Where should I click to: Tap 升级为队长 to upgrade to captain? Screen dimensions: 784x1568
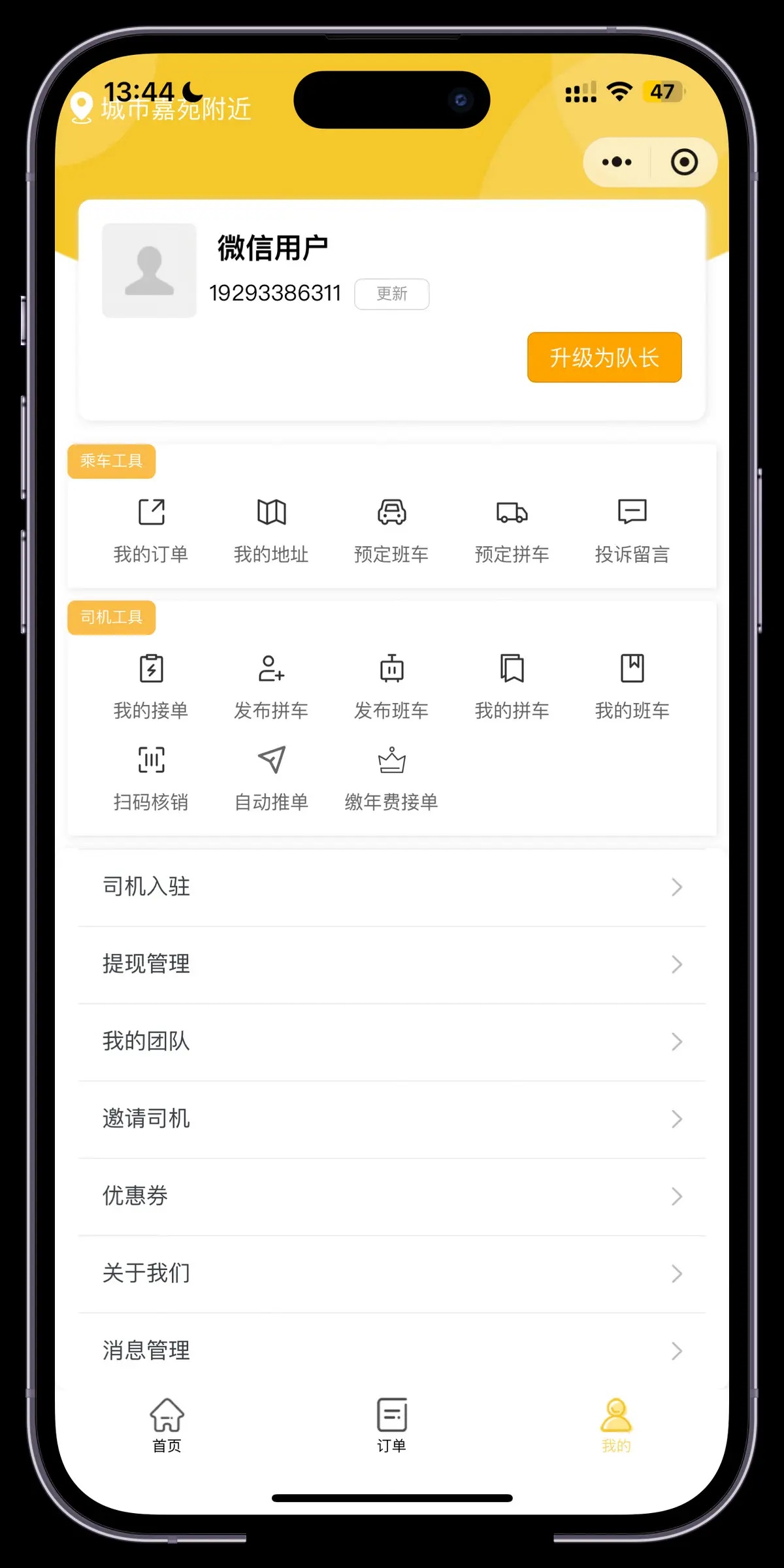pos(604,357)
